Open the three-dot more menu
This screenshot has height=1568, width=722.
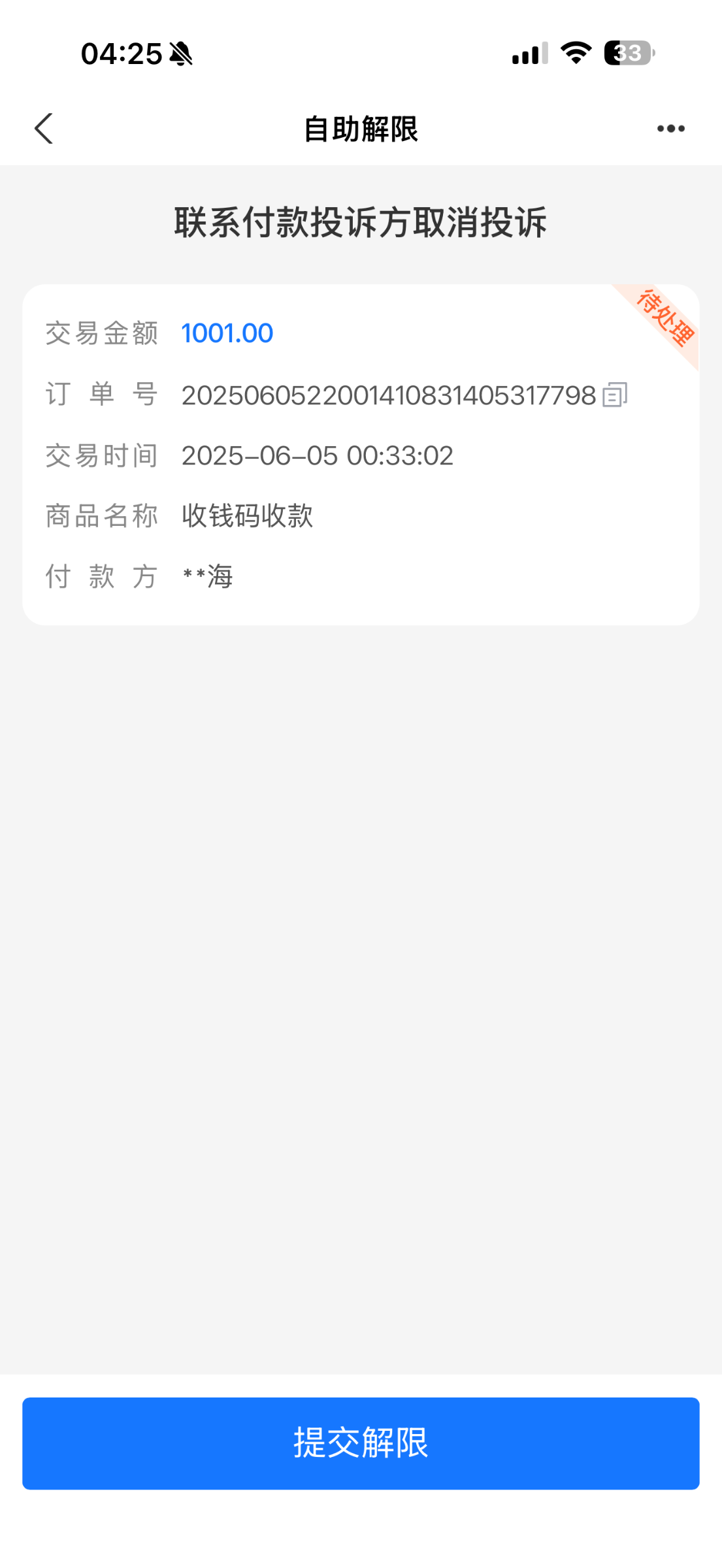[x=670, y=129]
